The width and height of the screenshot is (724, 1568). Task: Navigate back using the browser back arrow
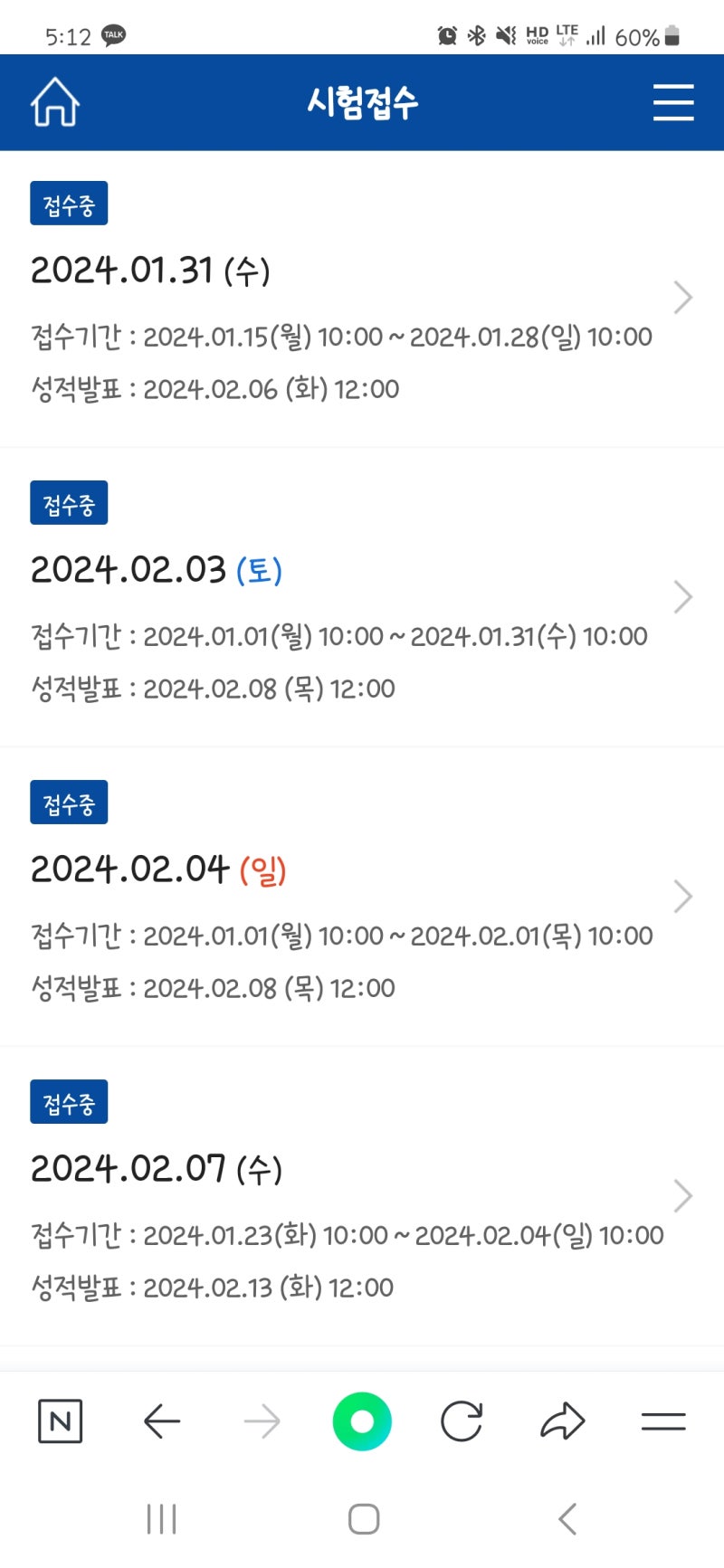(161, 1421)
